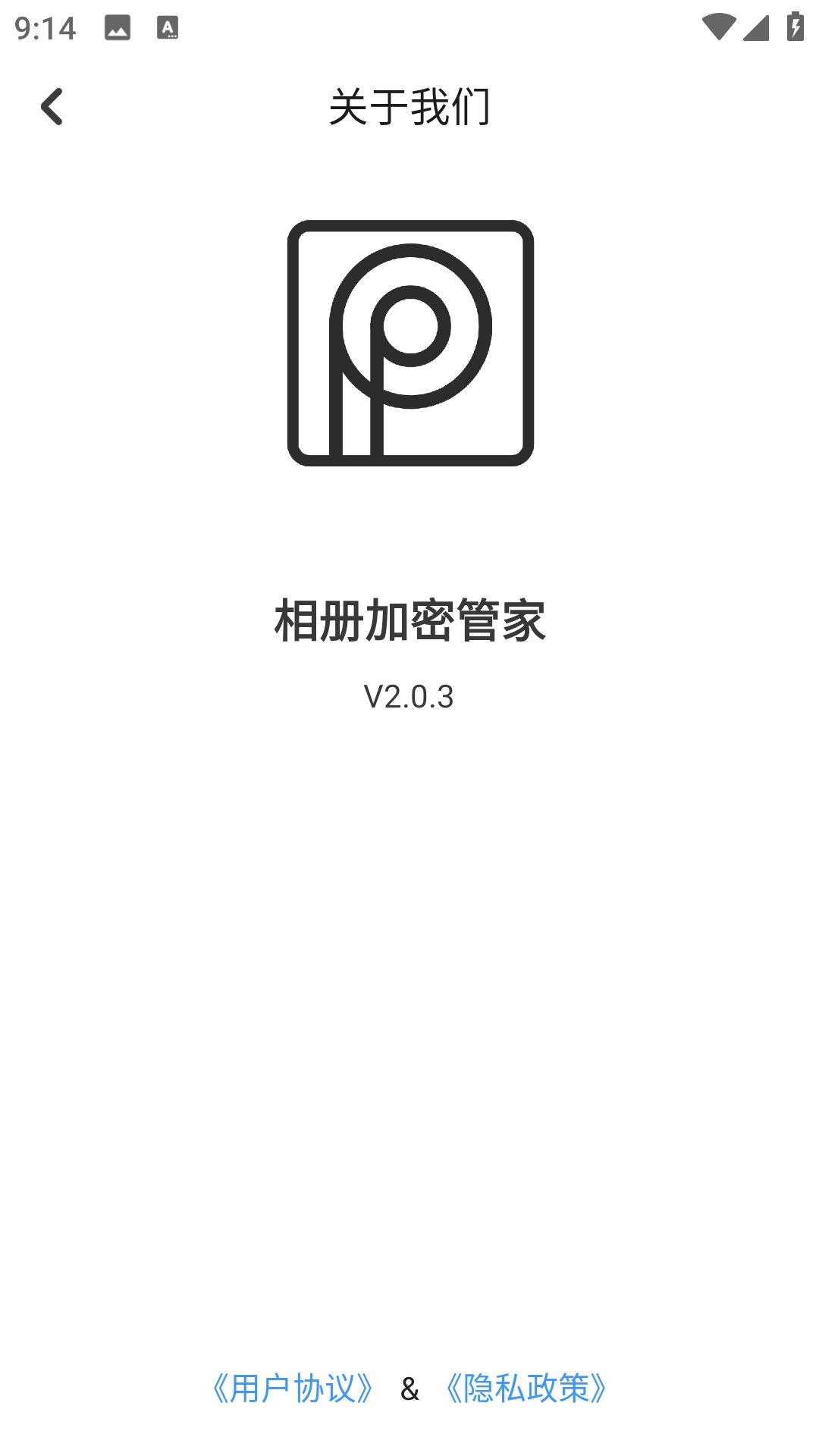Open the 《用户协议》 link
Image resolution: width=819 pixels, height=1456 pixels.
tap(293, 1389)
